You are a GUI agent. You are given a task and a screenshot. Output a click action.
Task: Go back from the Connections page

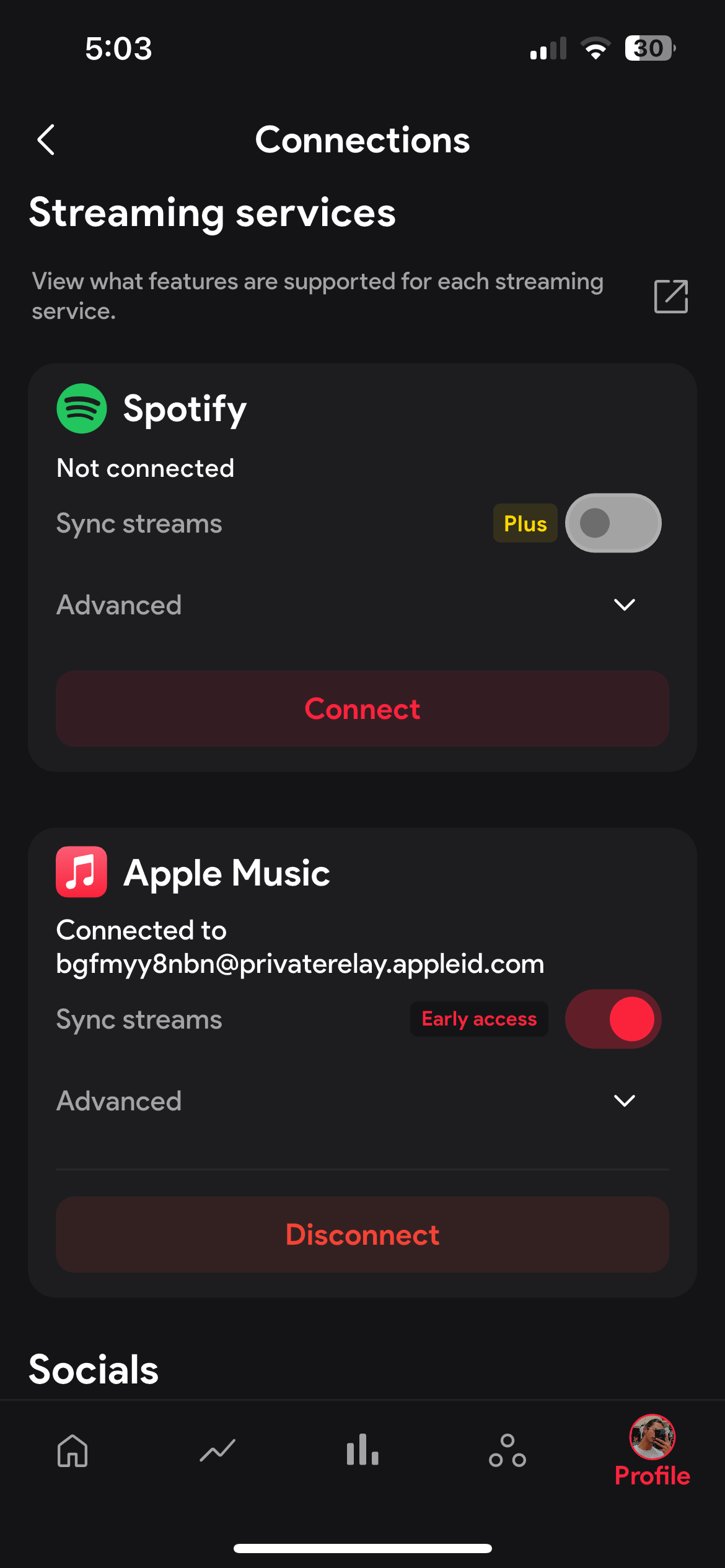pos(46,140)
